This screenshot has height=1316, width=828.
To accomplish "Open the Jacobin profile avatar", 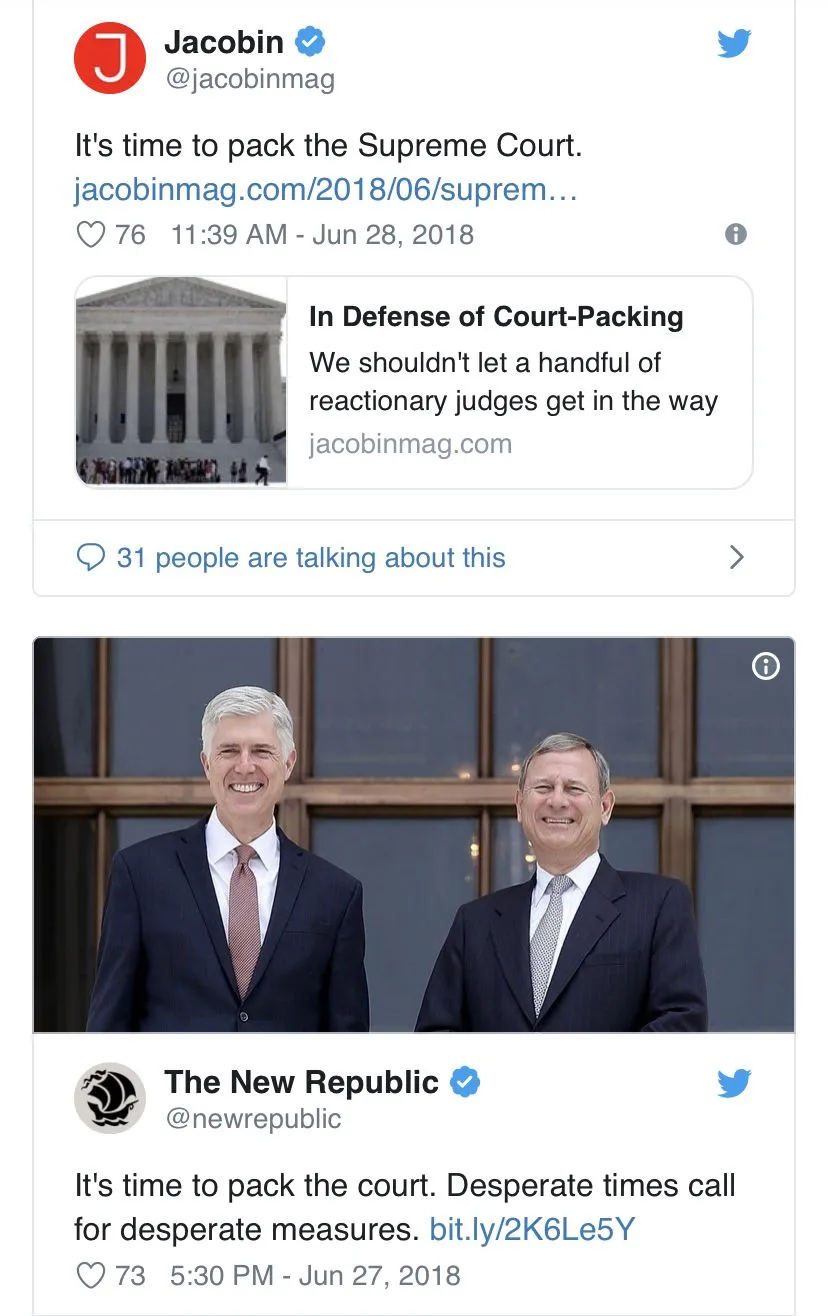I will point(110,58).
